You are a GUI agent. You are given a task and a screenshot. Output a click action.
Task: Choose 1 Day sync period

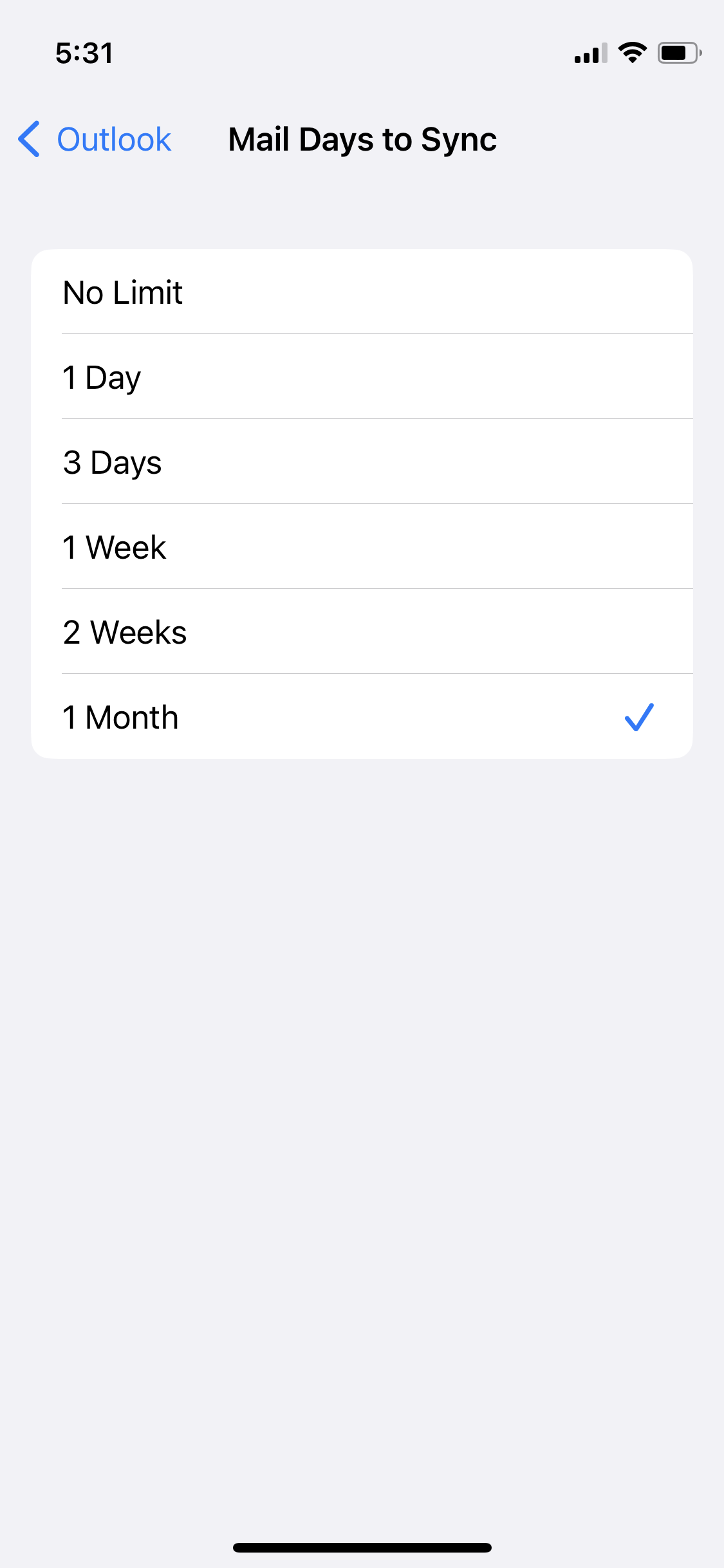point(362,377)
